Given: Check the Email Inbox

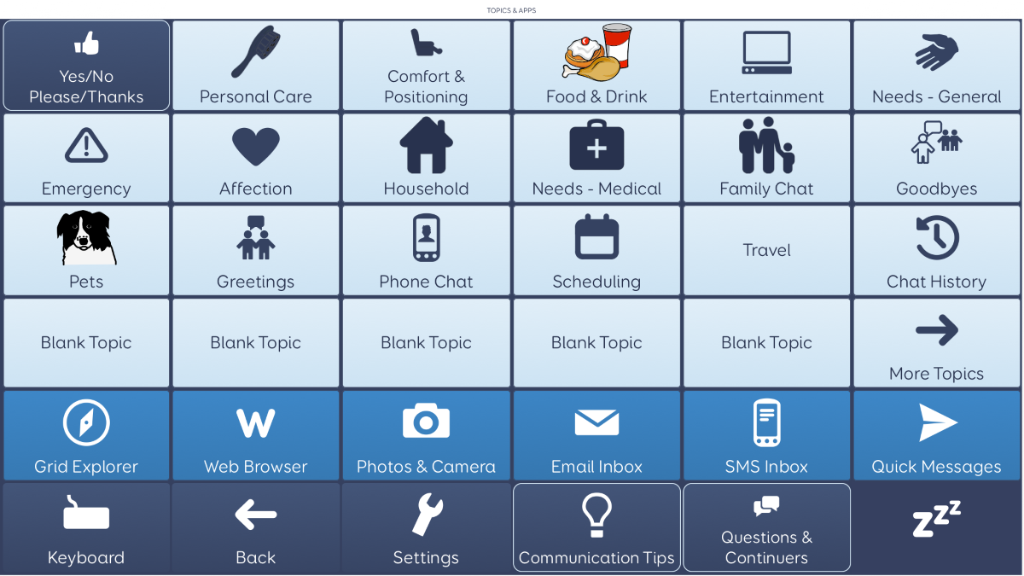Looking at the screenshot, I should [x=596, y=436].
